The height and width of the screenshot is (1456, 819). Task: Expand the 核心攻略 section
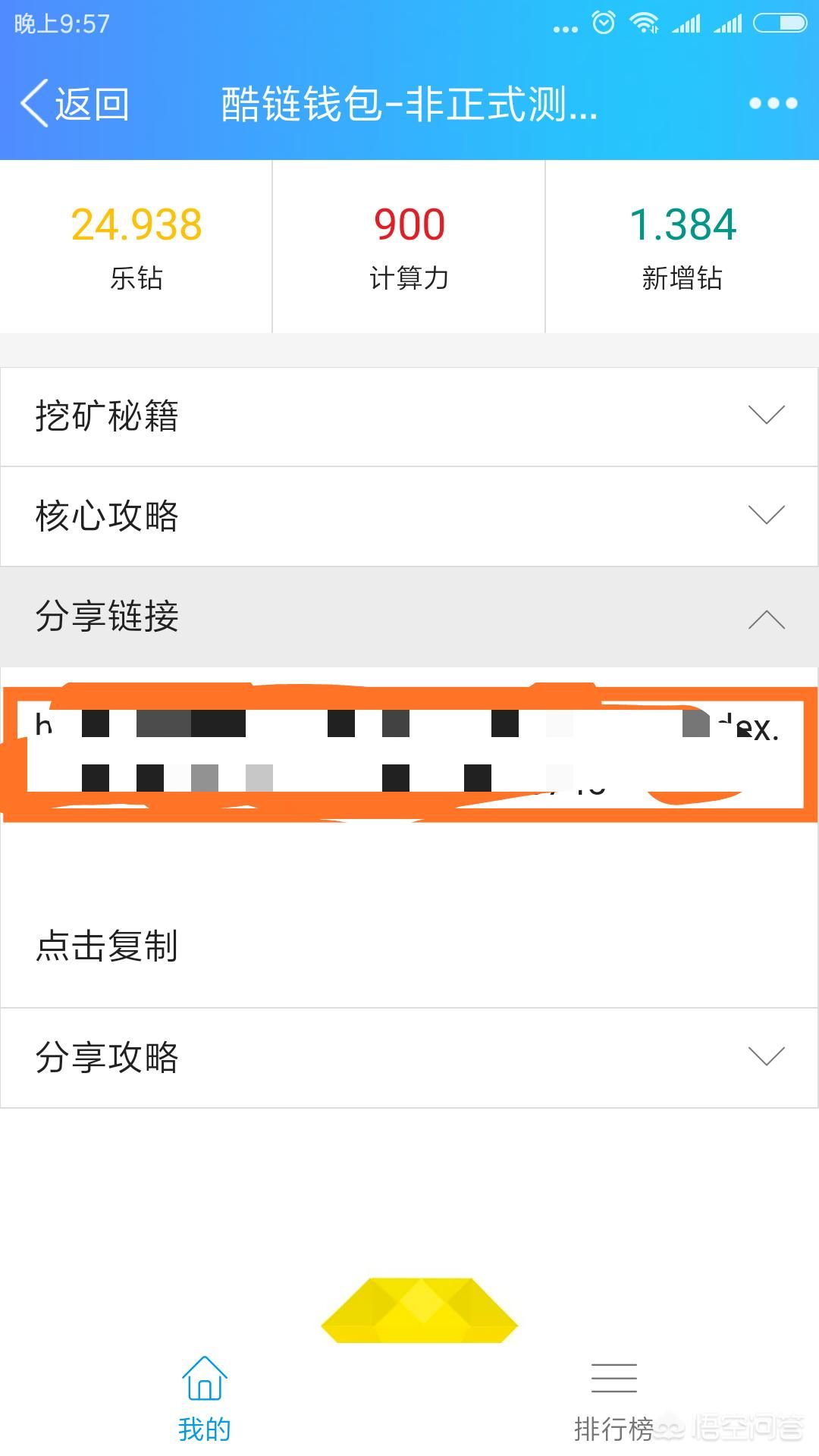(x=409, y=516)
